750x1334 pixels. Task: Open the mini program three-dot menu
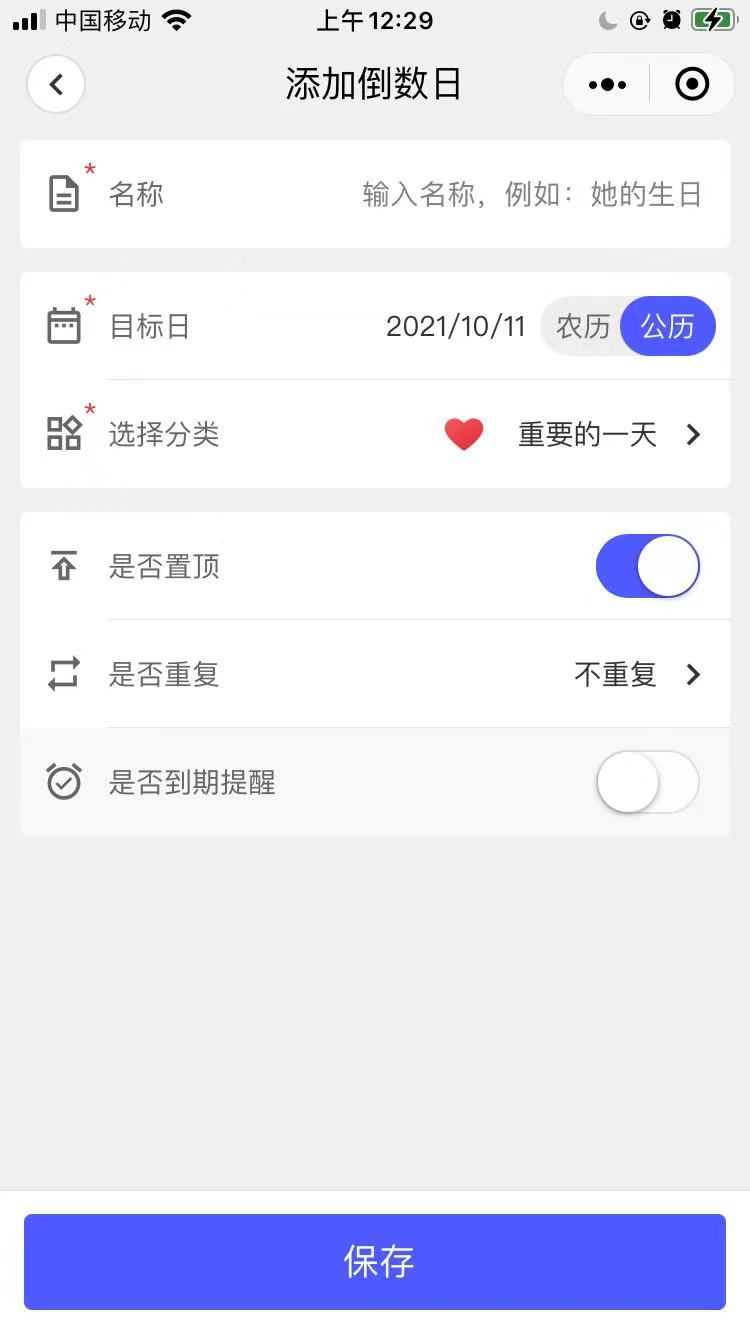point(607,85)
